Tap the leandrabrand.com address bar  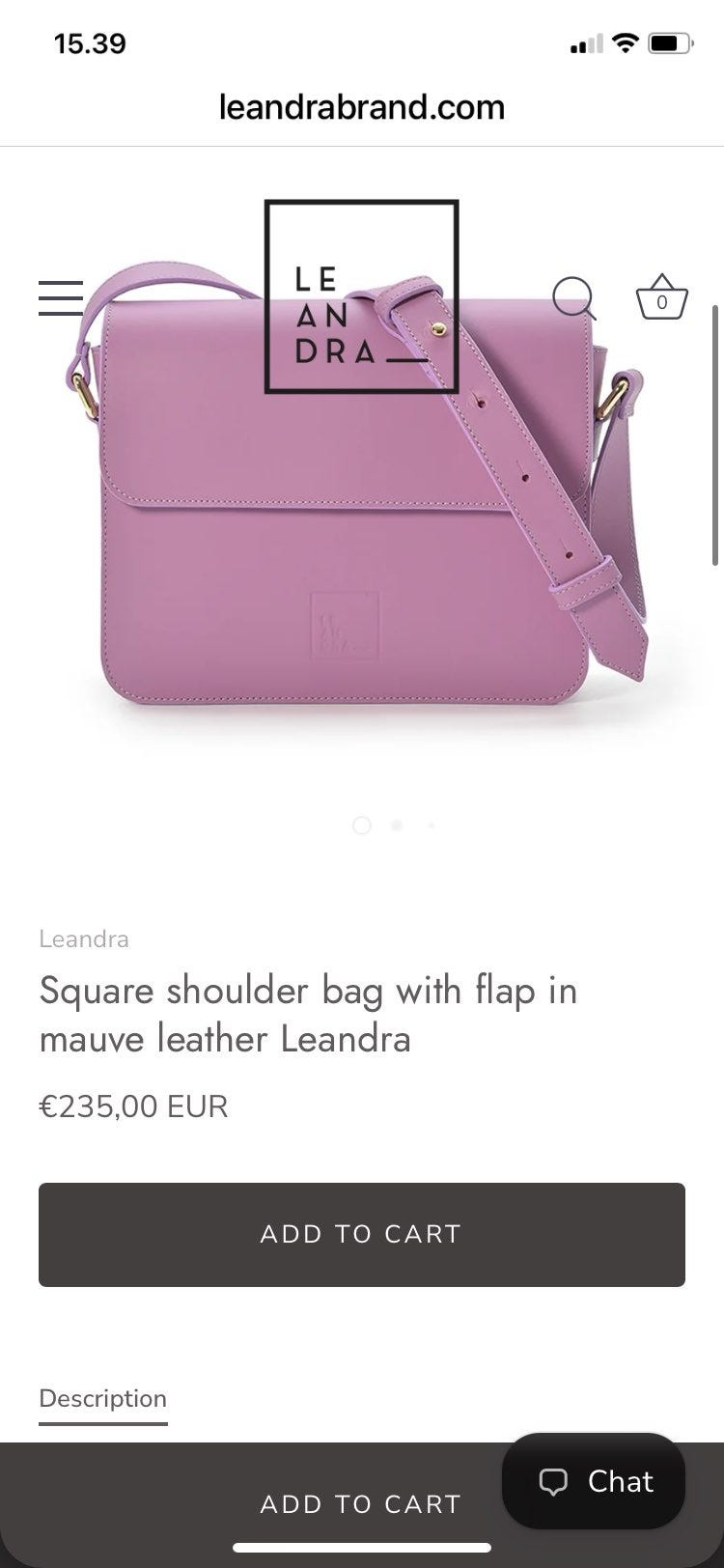pos(362,106)
